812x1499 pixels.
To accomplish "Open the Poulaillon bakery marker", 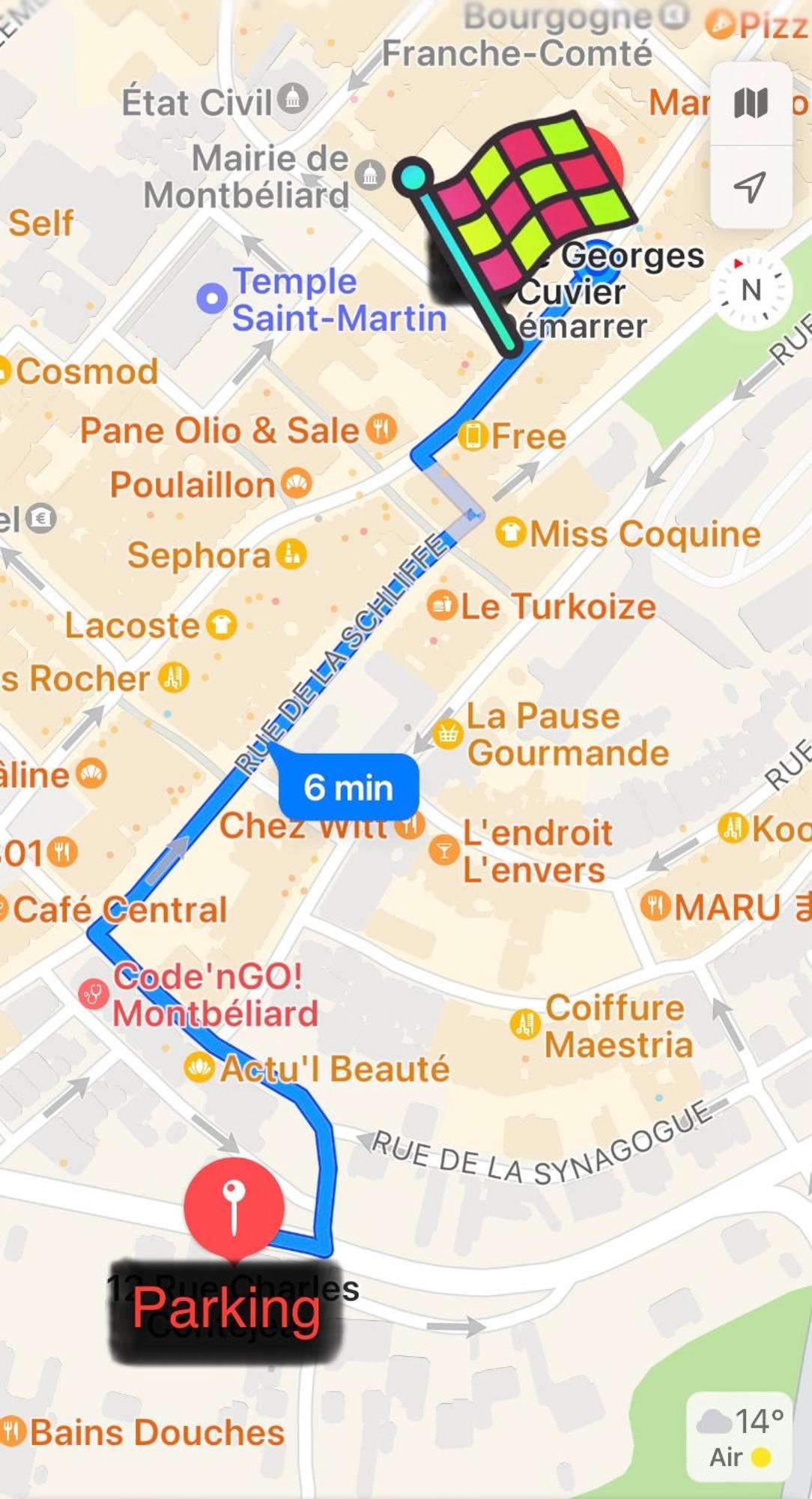I will click(x=297, y=484).
